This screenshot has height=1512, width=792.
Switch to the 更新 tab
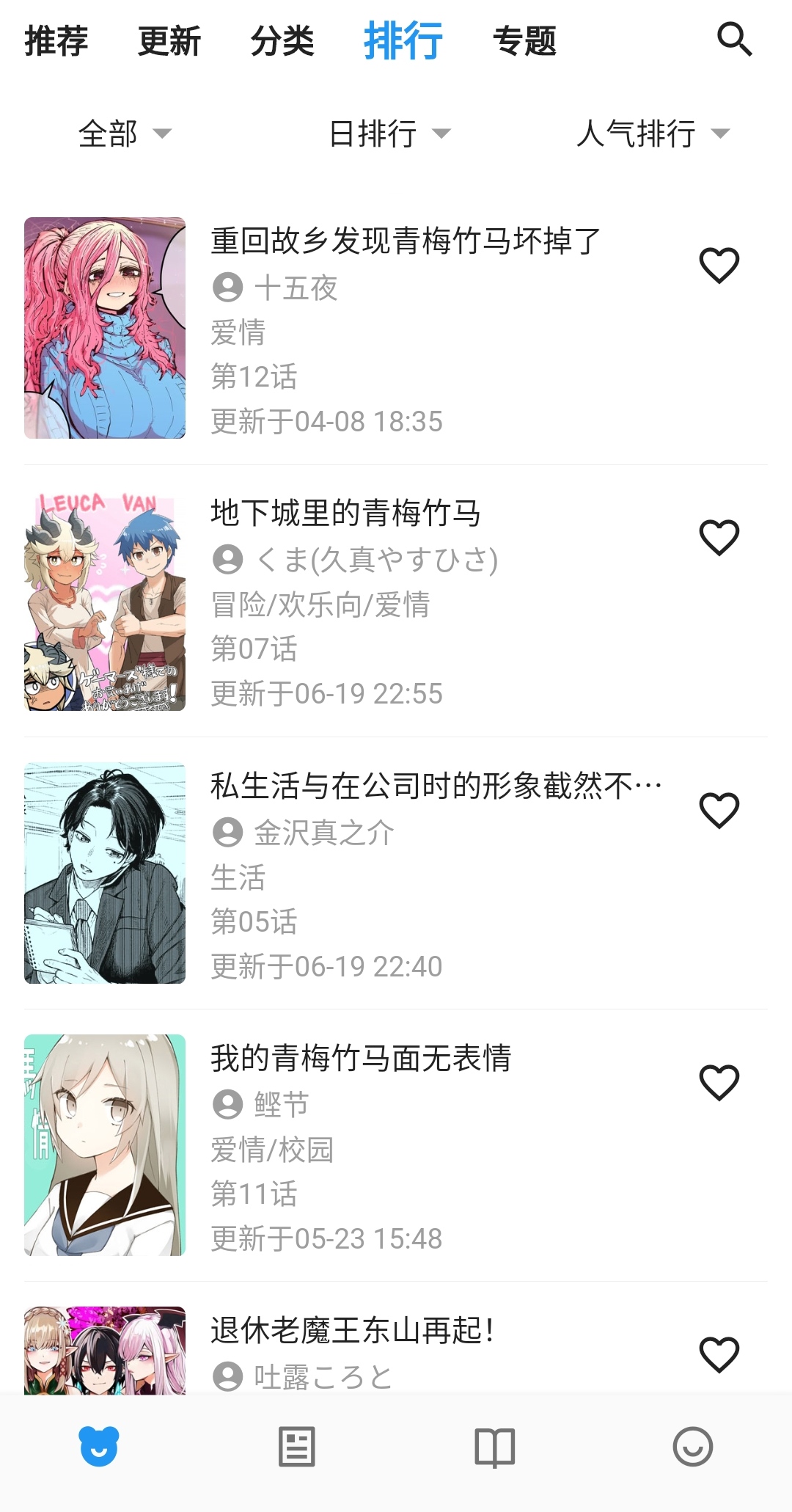(169, 40)
